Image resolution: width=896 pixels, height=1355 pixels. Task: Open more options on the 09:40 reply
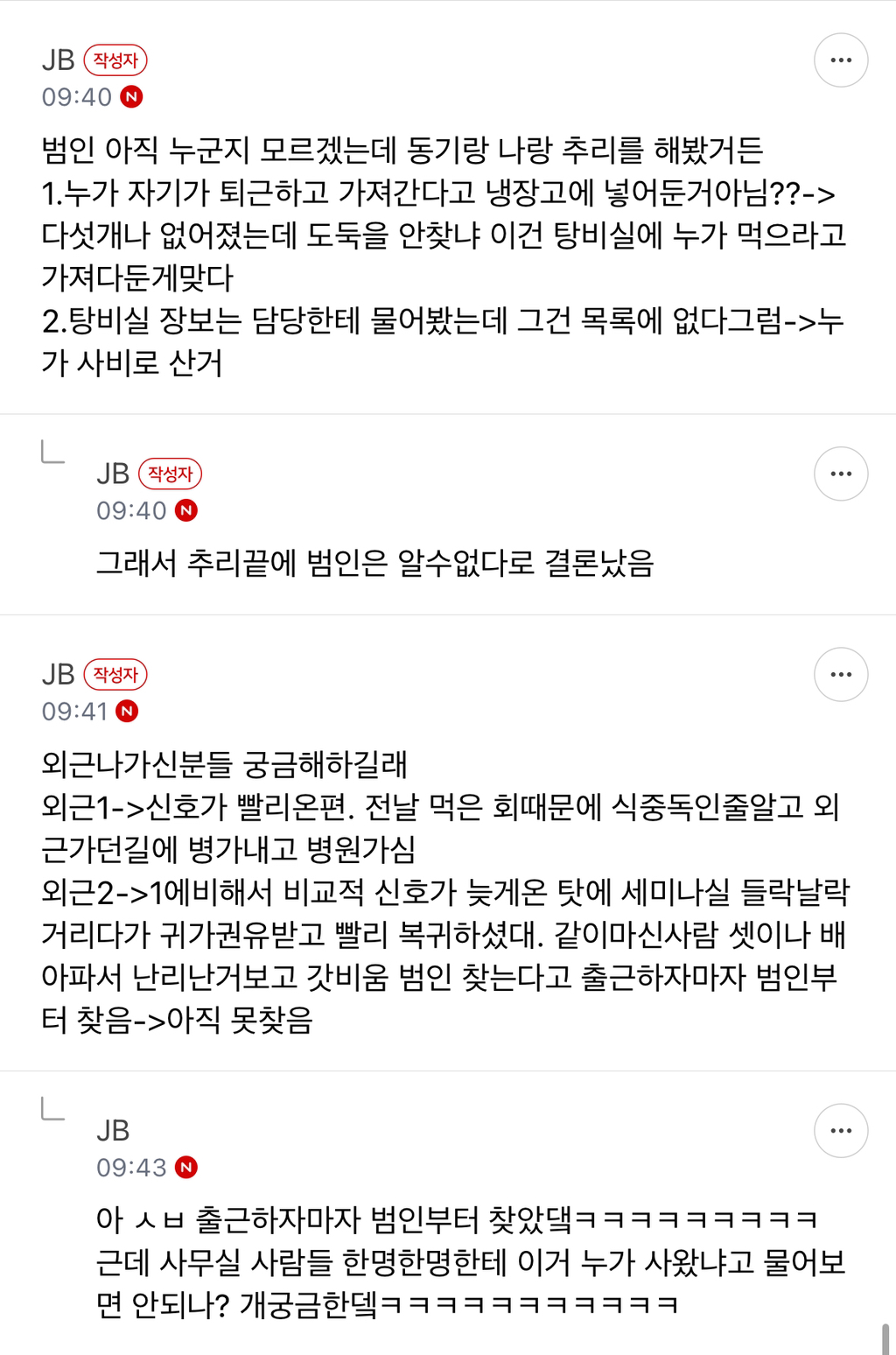(841, 474)
